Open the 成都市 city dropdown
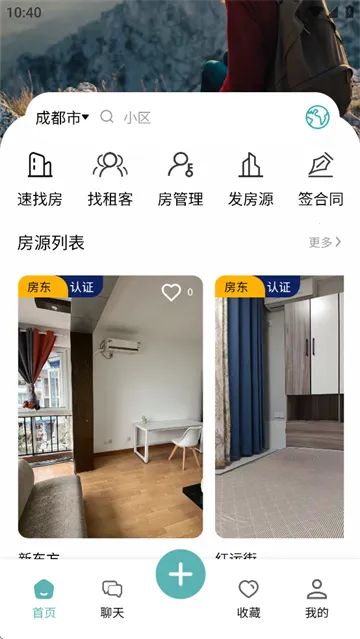Viewport: 360px width, 639px height. tap(62, 118)
